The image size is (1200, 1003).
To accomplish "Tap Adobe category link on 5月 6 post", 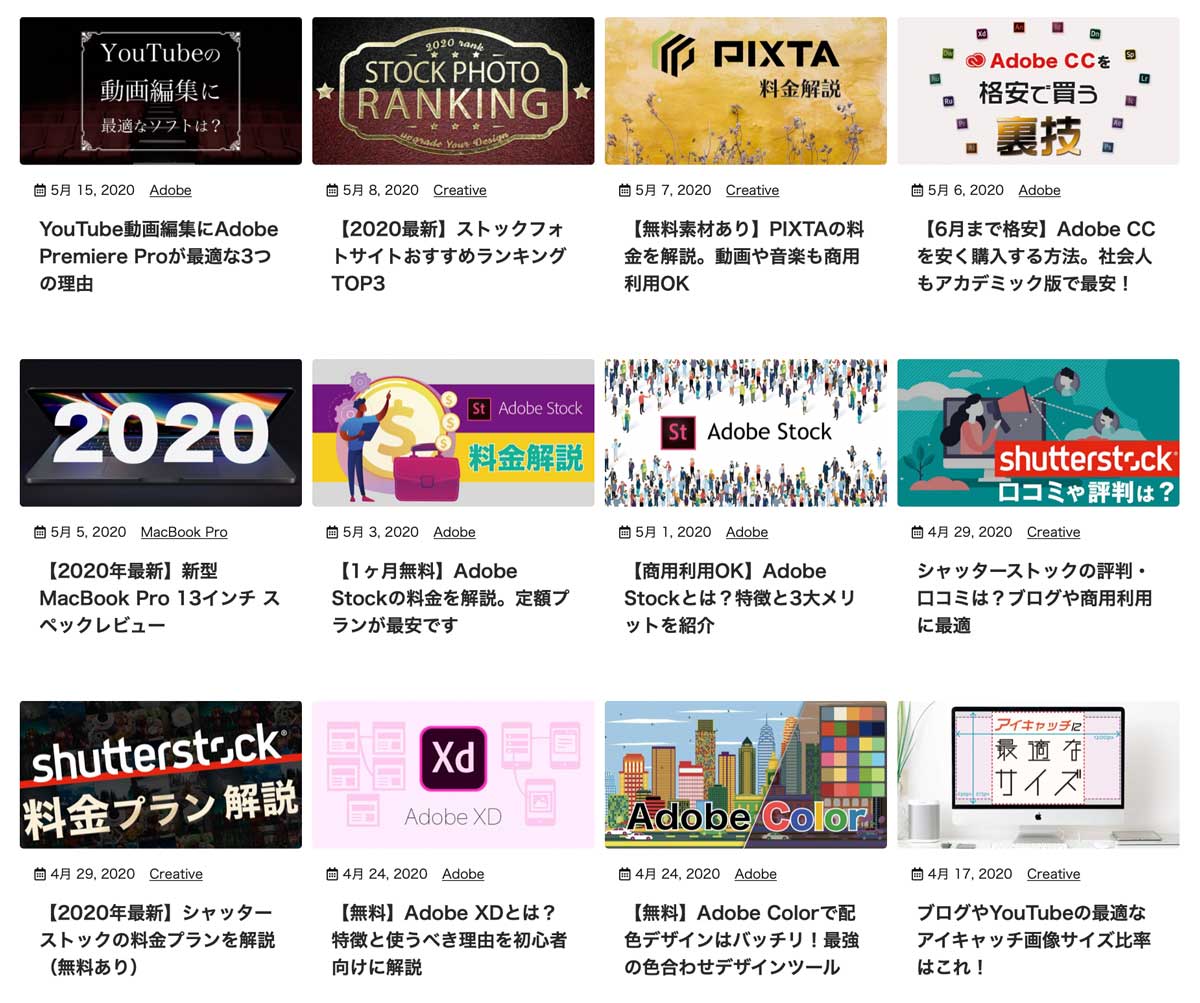I will point(1039,190).
